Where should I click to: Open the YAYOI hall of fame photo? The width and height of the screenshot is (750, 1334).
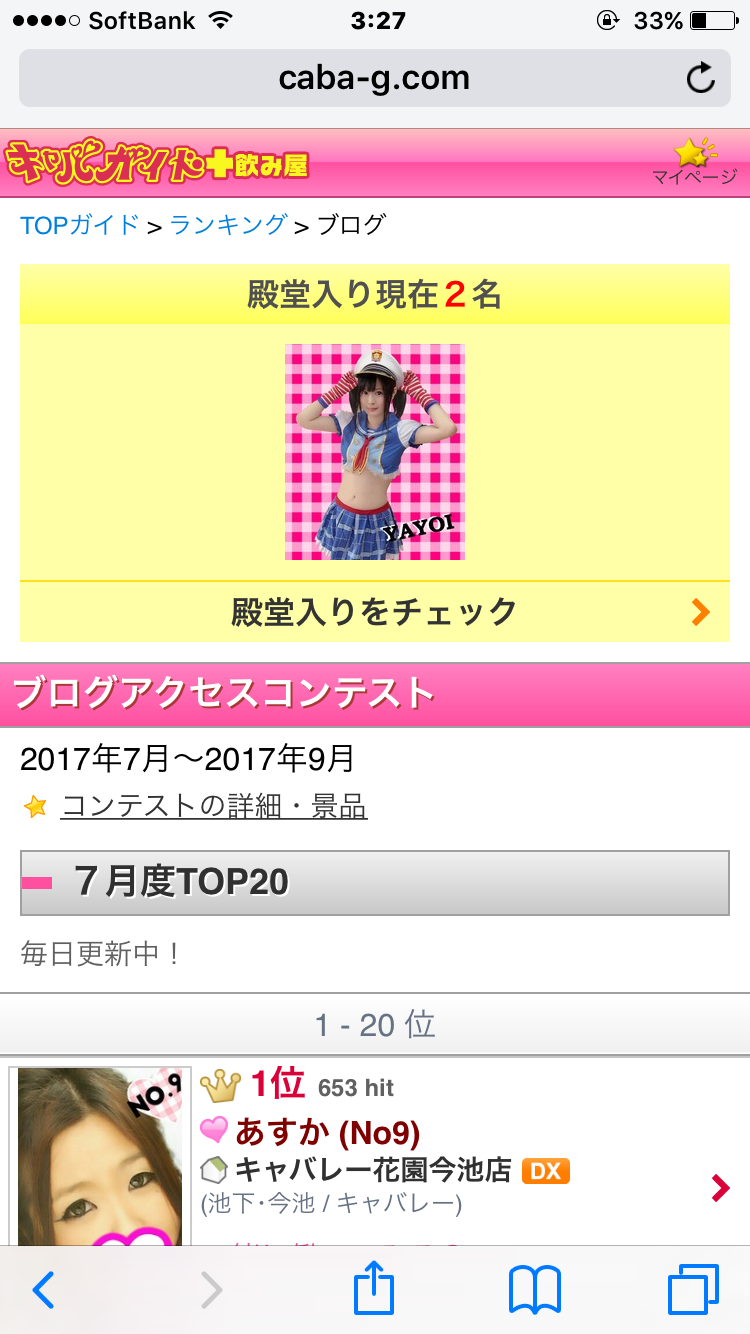pyautogui.click(x=375, y=452)
